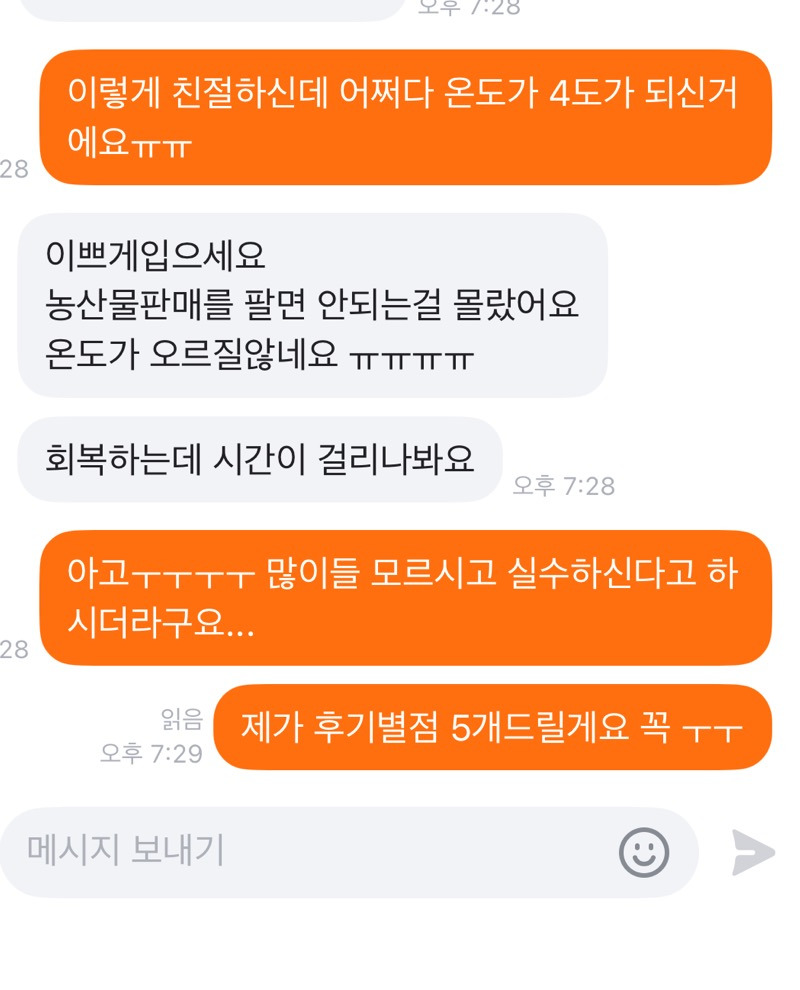Viewport: 800px width, 990px height.
Task: Tap the '오후 7:28' timestamp
Action: [x=565, y=485]
